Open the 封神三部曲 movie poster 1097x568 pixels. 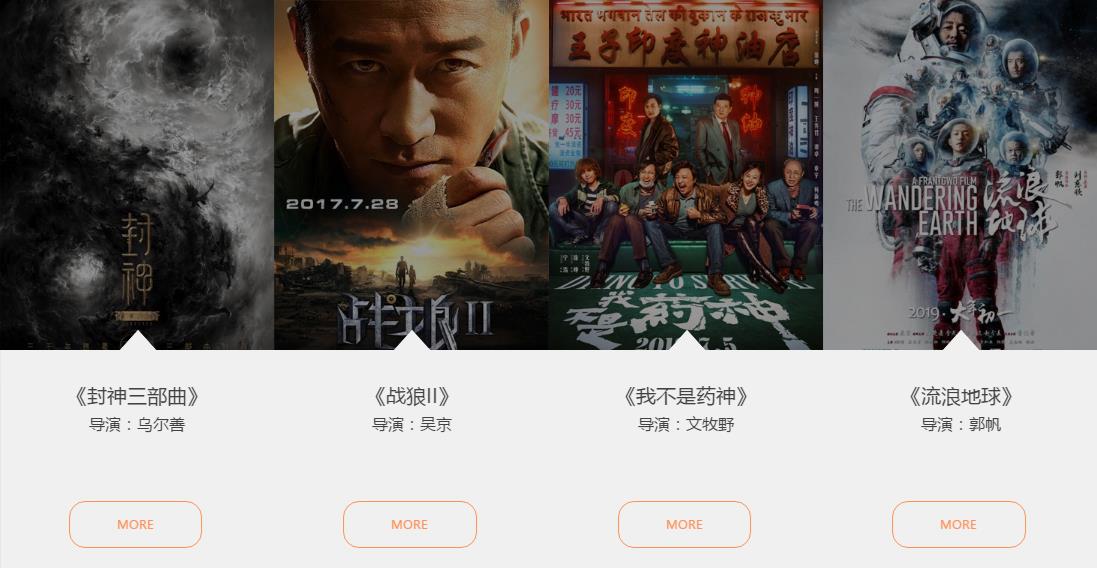point(137,175)
